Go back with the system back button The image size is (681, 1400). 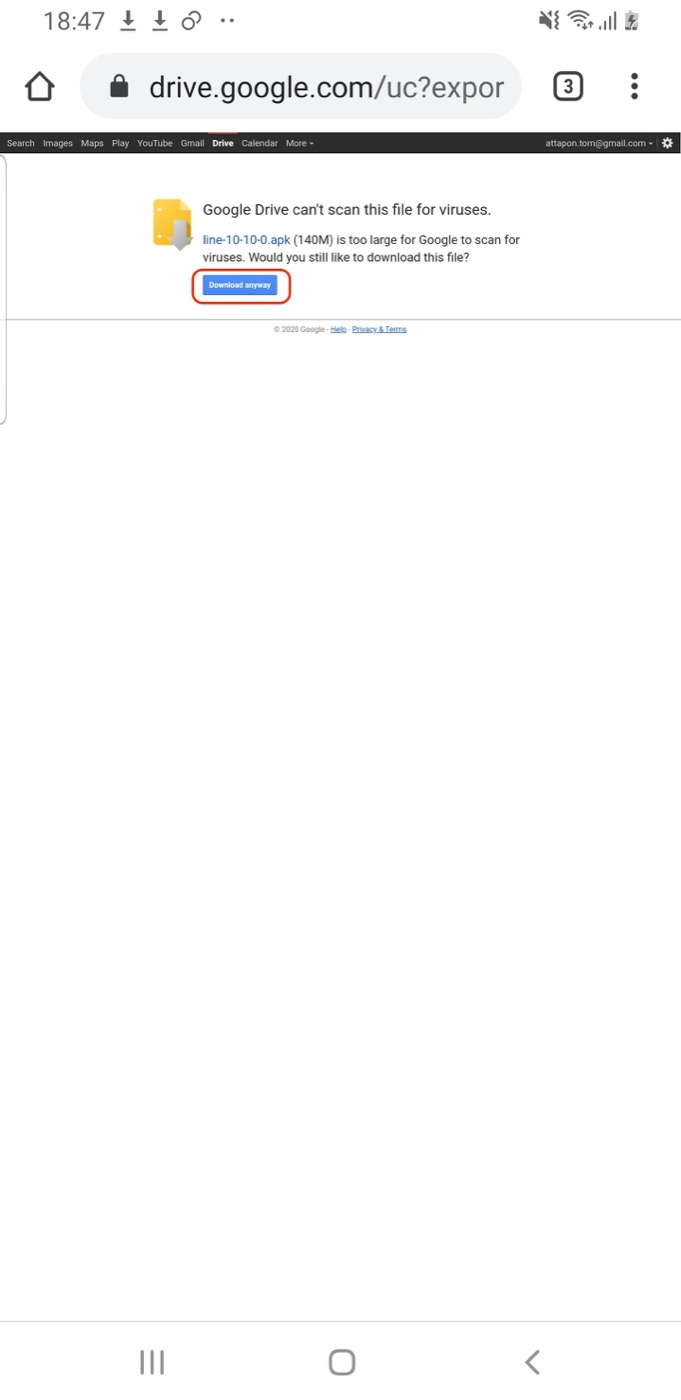click(x=532, y=1361)
